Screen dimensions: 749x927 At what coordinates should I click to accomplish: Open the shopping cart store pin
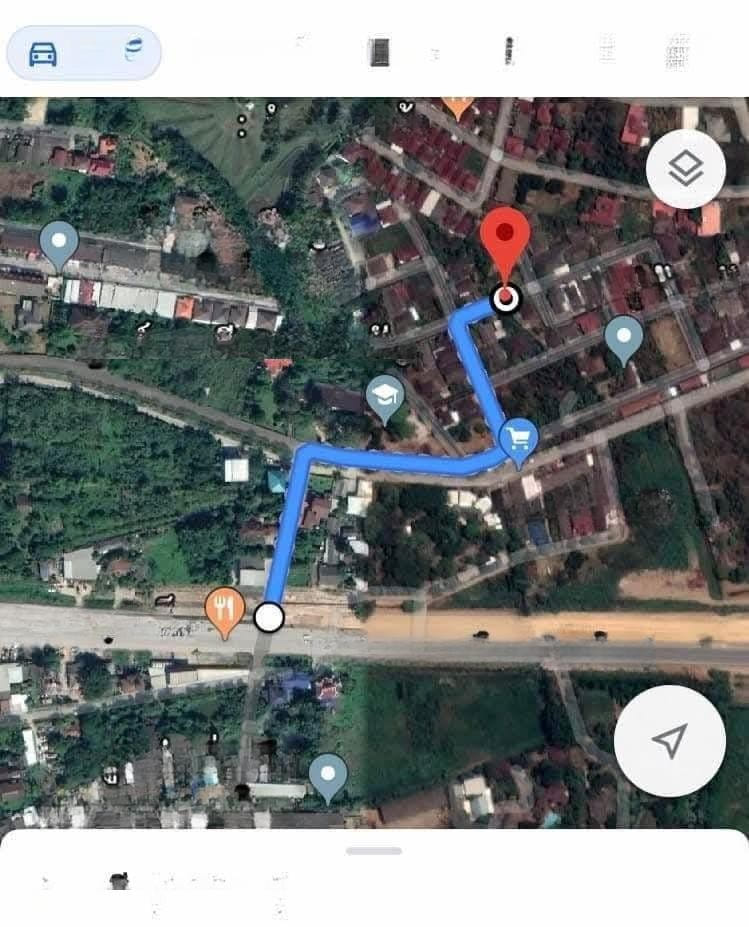coord(518,439)
